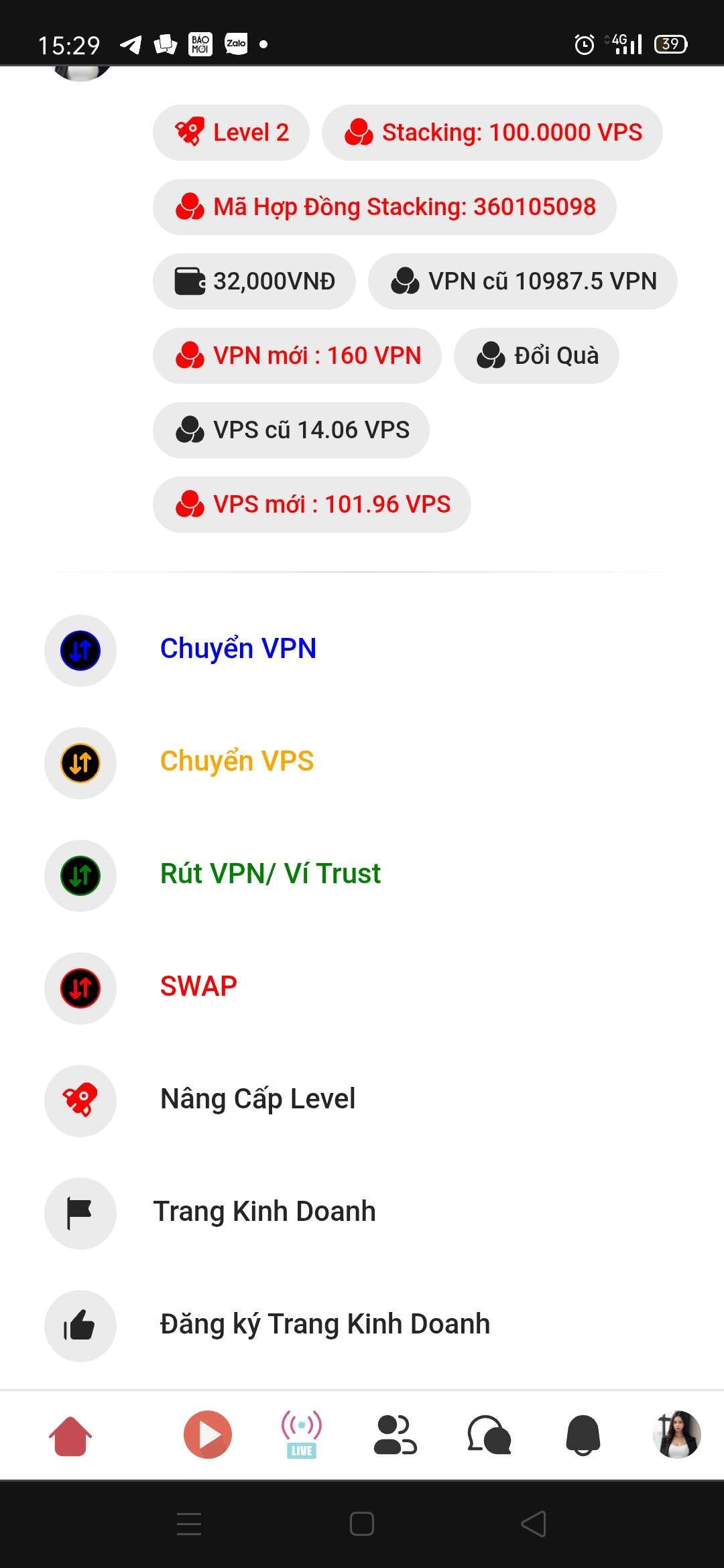Open Trang Kinh Doanh

tap(264, 1212)
